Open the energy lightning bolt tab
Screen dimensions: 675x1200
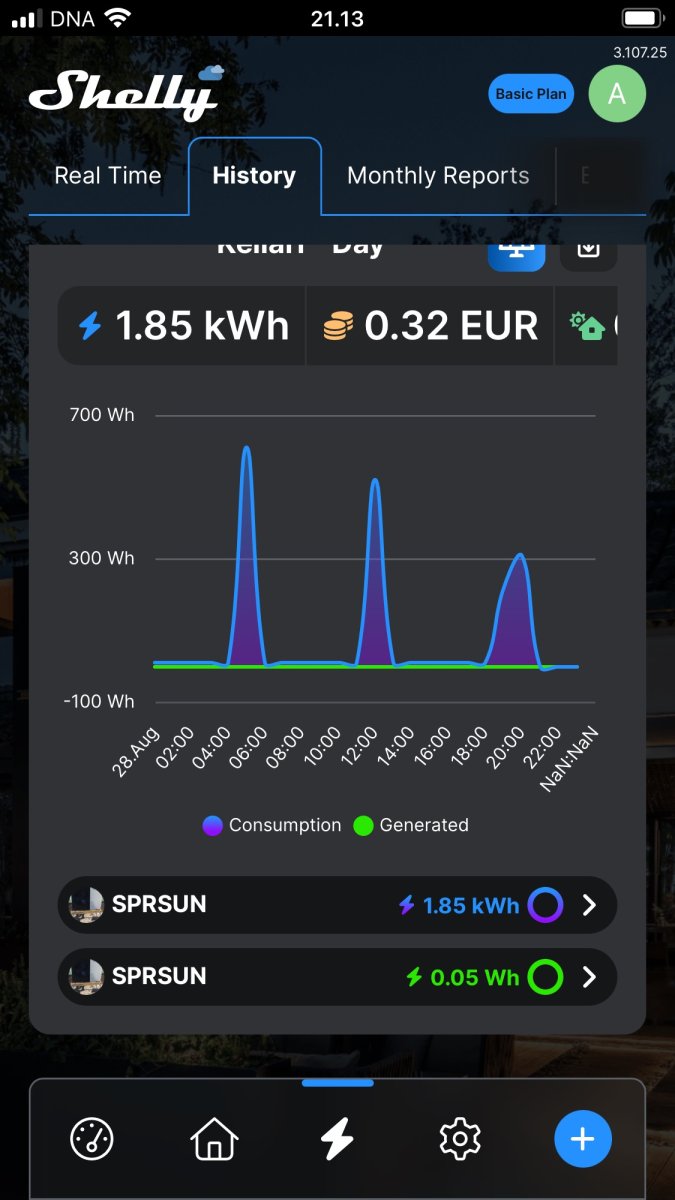pyautogui.click(x=337, y=1138)
